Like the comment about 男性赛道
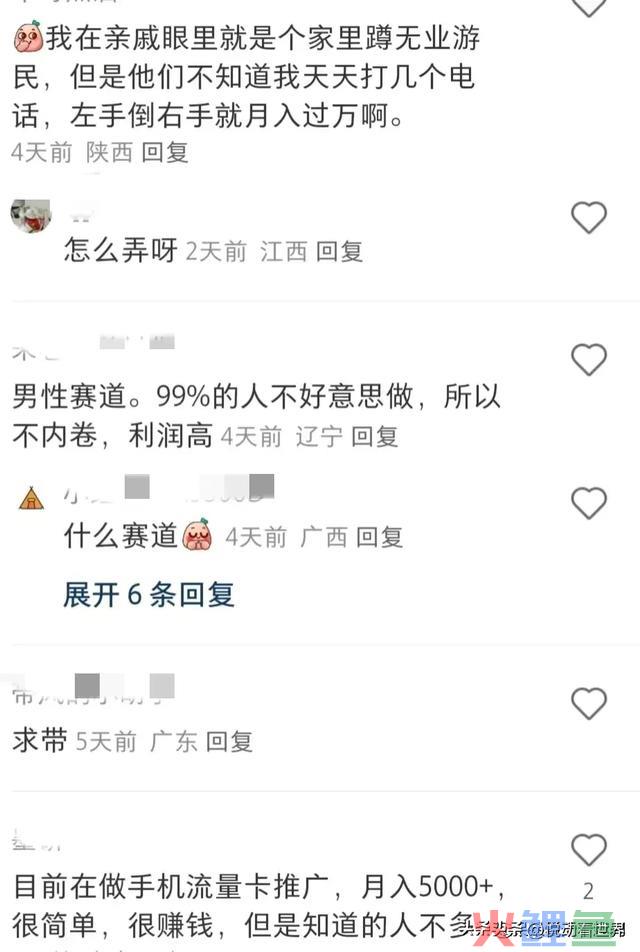 (588, 359)
